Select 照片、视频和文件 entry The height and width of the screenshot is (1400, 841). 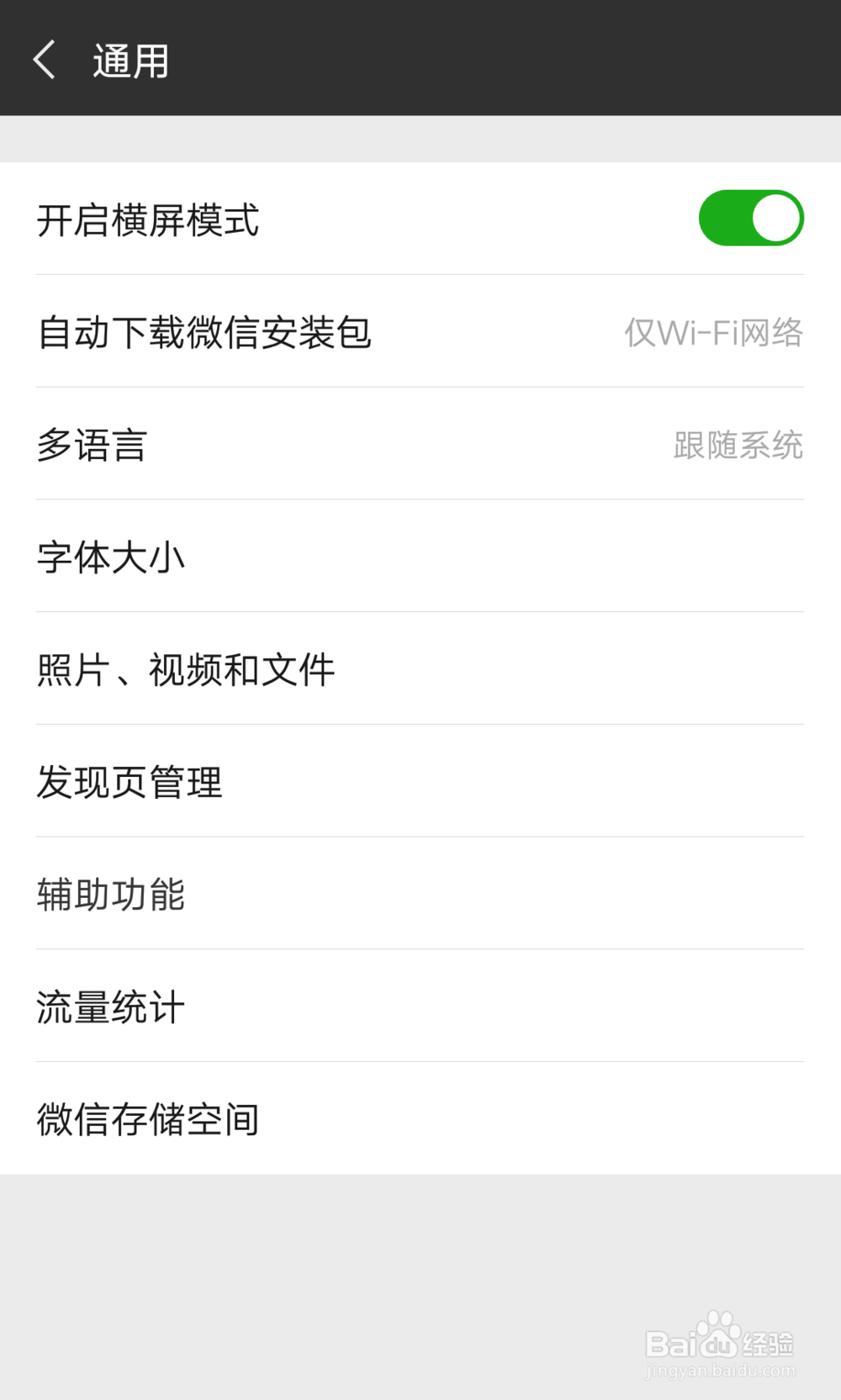coord(420,669)
